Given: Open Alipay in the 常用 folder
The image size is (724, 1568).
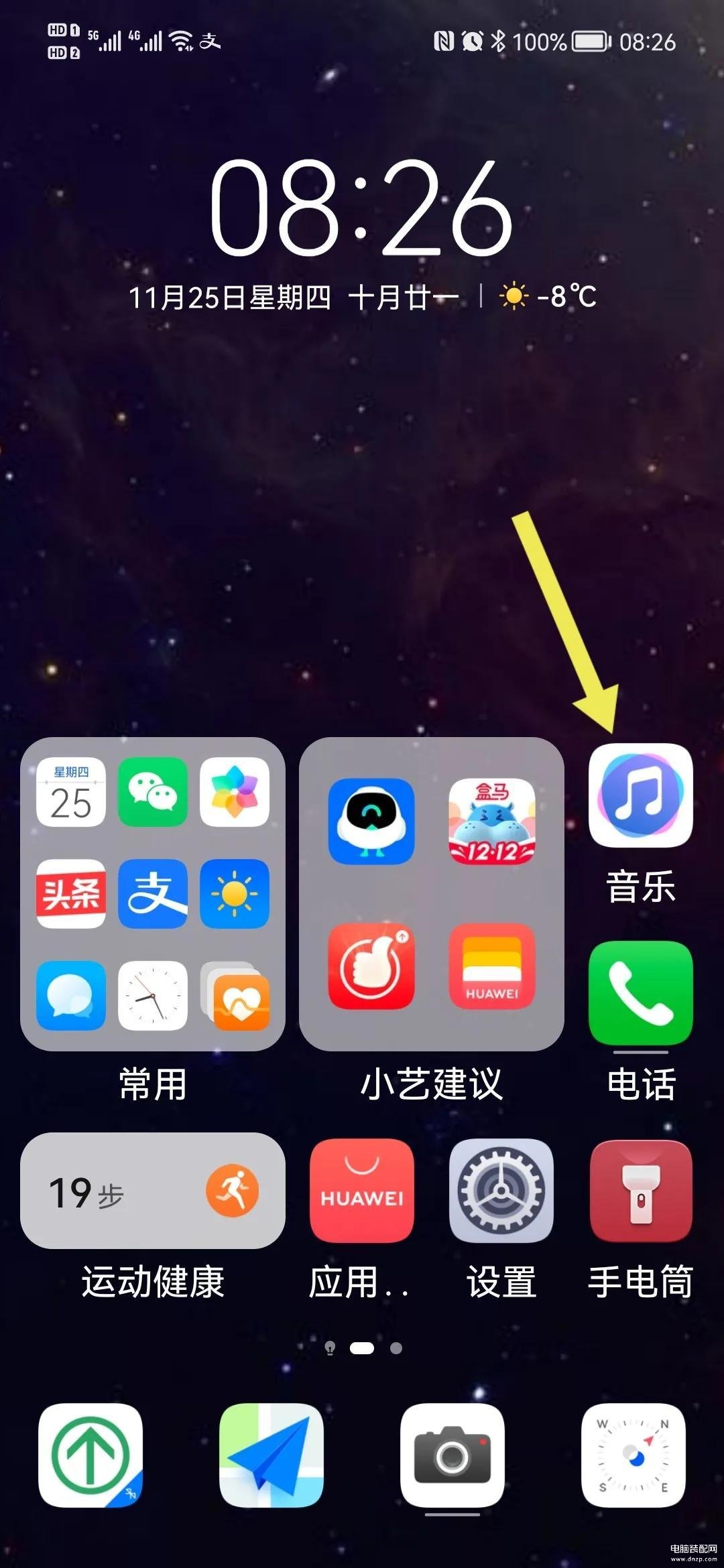Looking at the screenshot, I should pyautogui.click(x=153, y=893).
